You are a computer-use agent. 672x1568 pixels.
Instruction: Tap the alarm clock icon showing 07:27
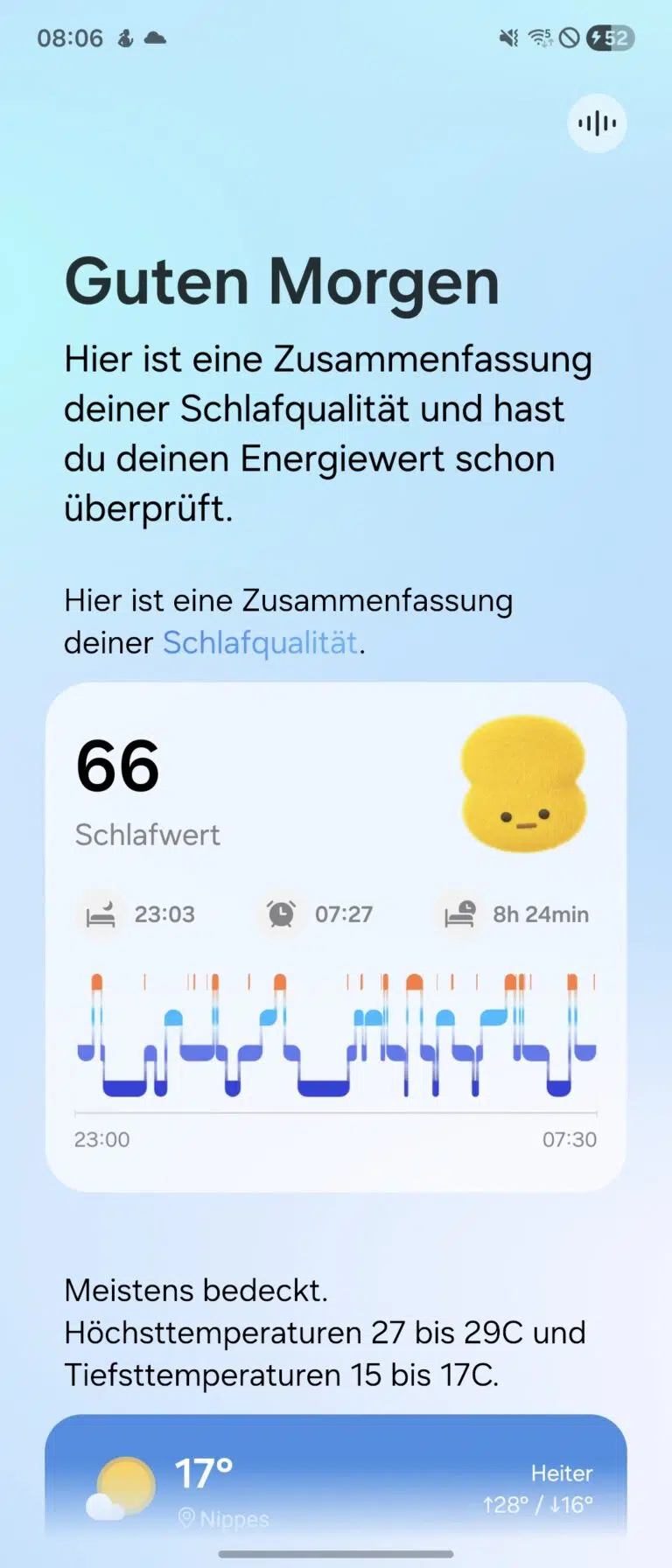pos(281,913)
